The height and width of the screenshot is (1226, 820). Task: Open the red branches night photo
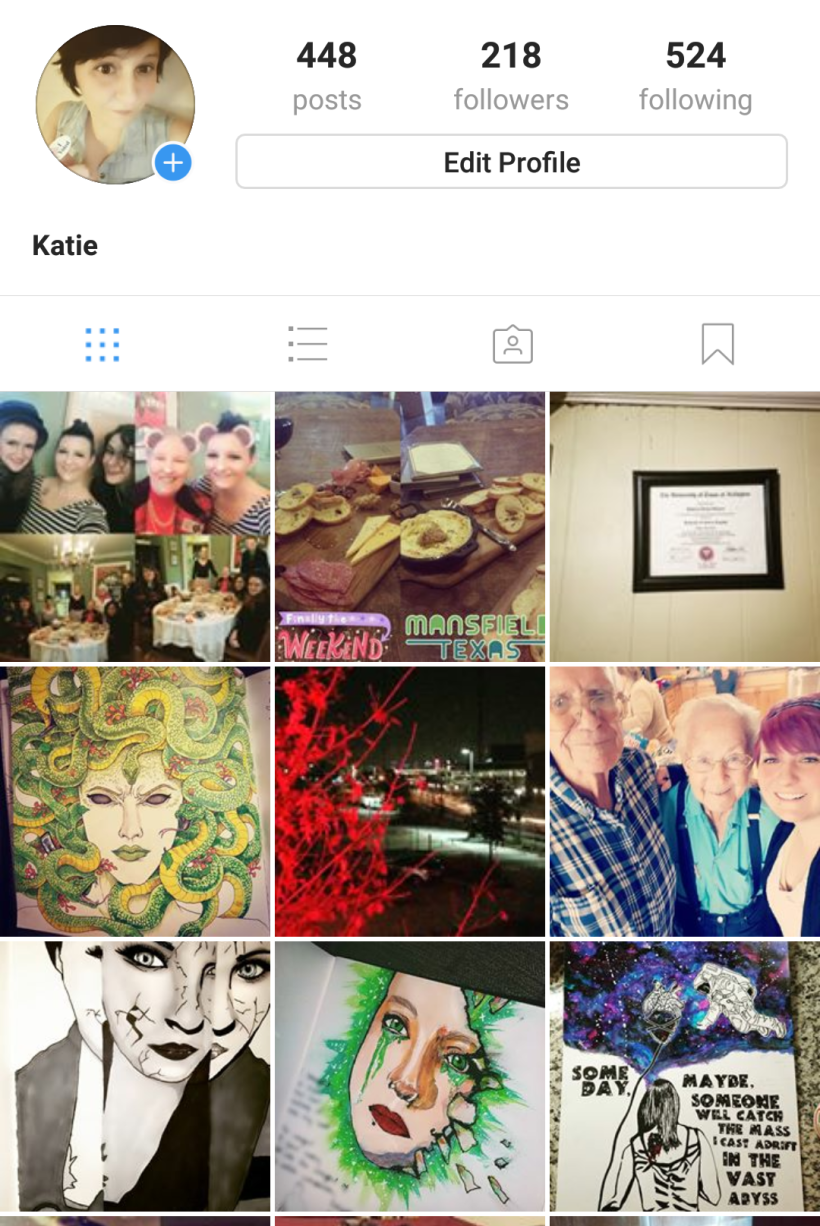tap(410, 801)
